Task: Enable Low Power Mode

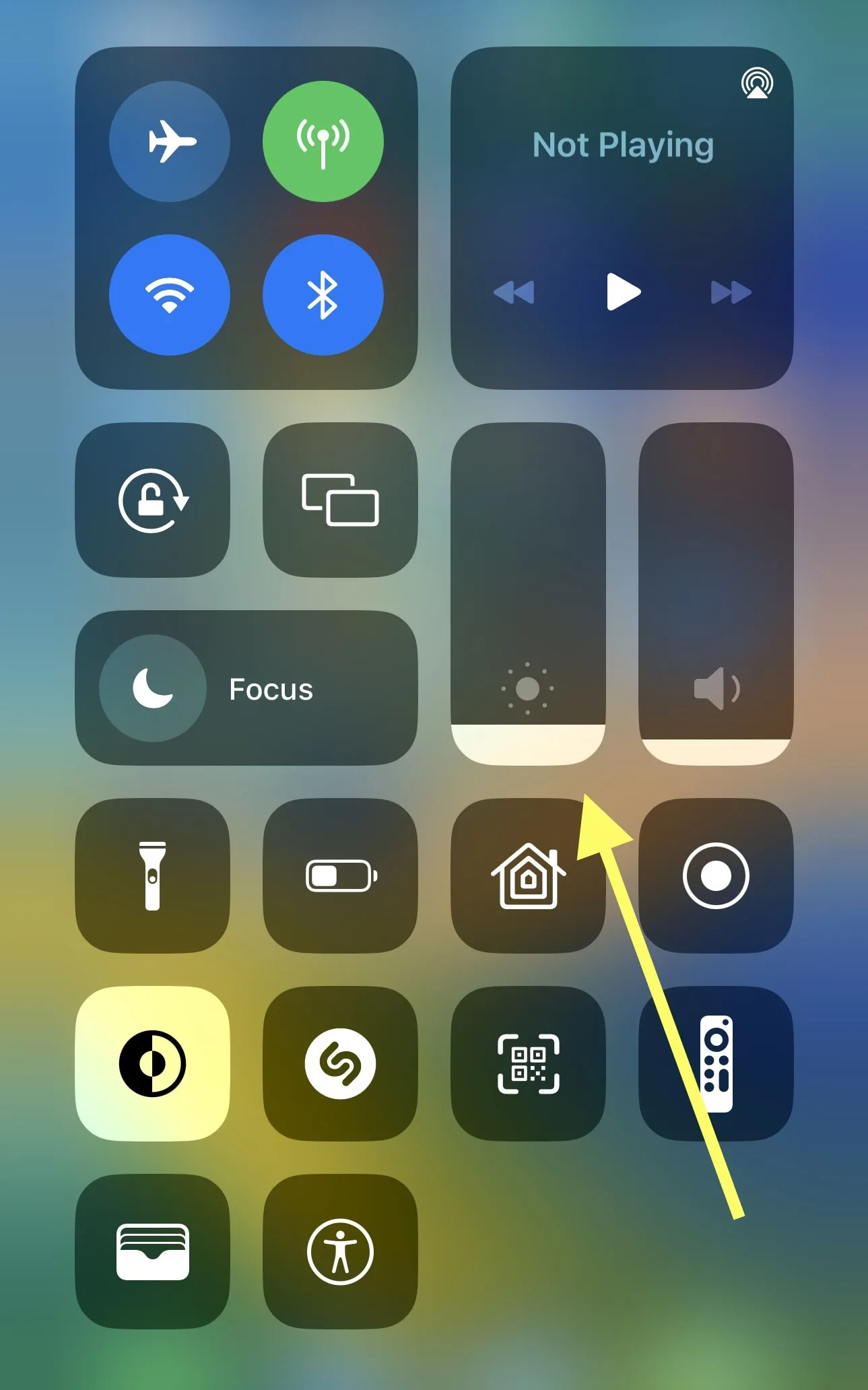Action: tap(340, 875)
